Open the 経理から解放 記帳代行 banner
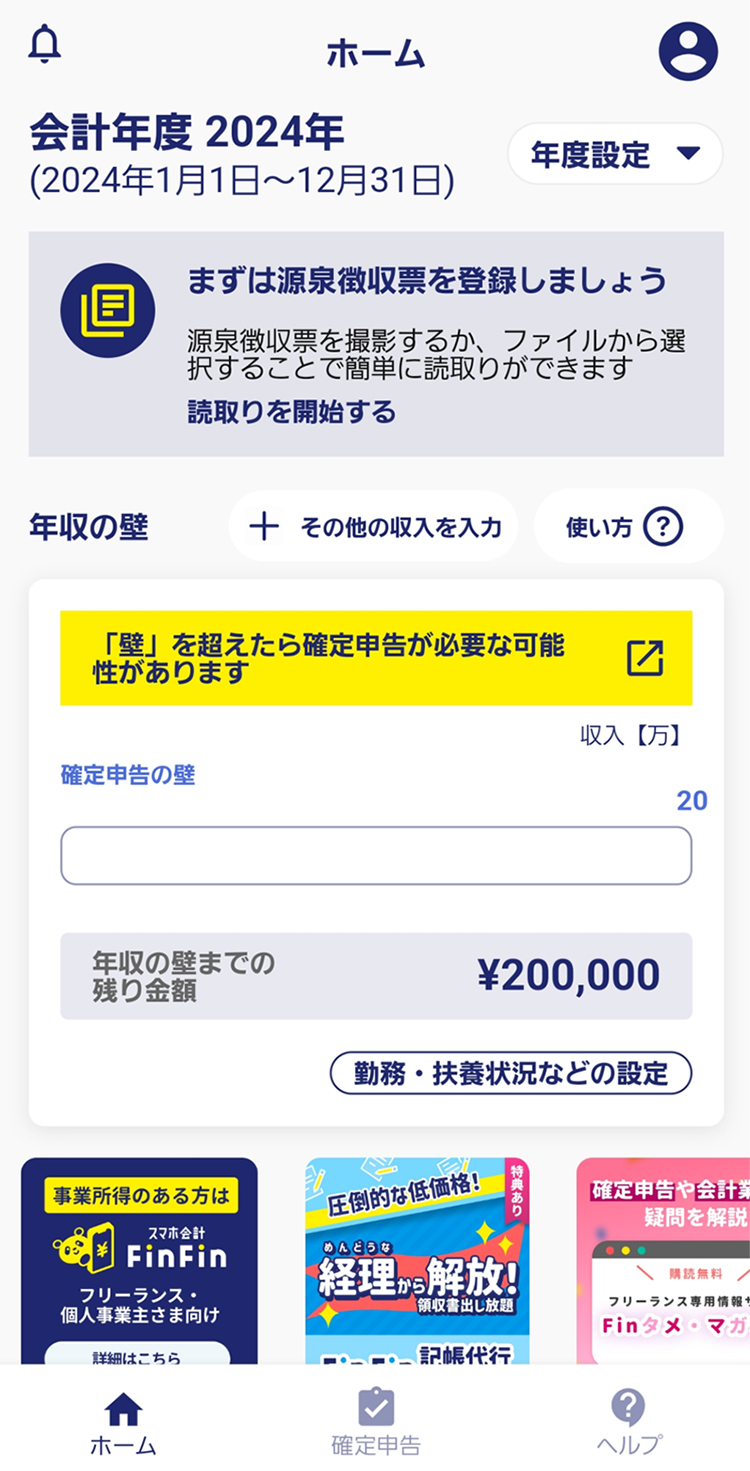The image size is (750, 1471). point(417,1261)
